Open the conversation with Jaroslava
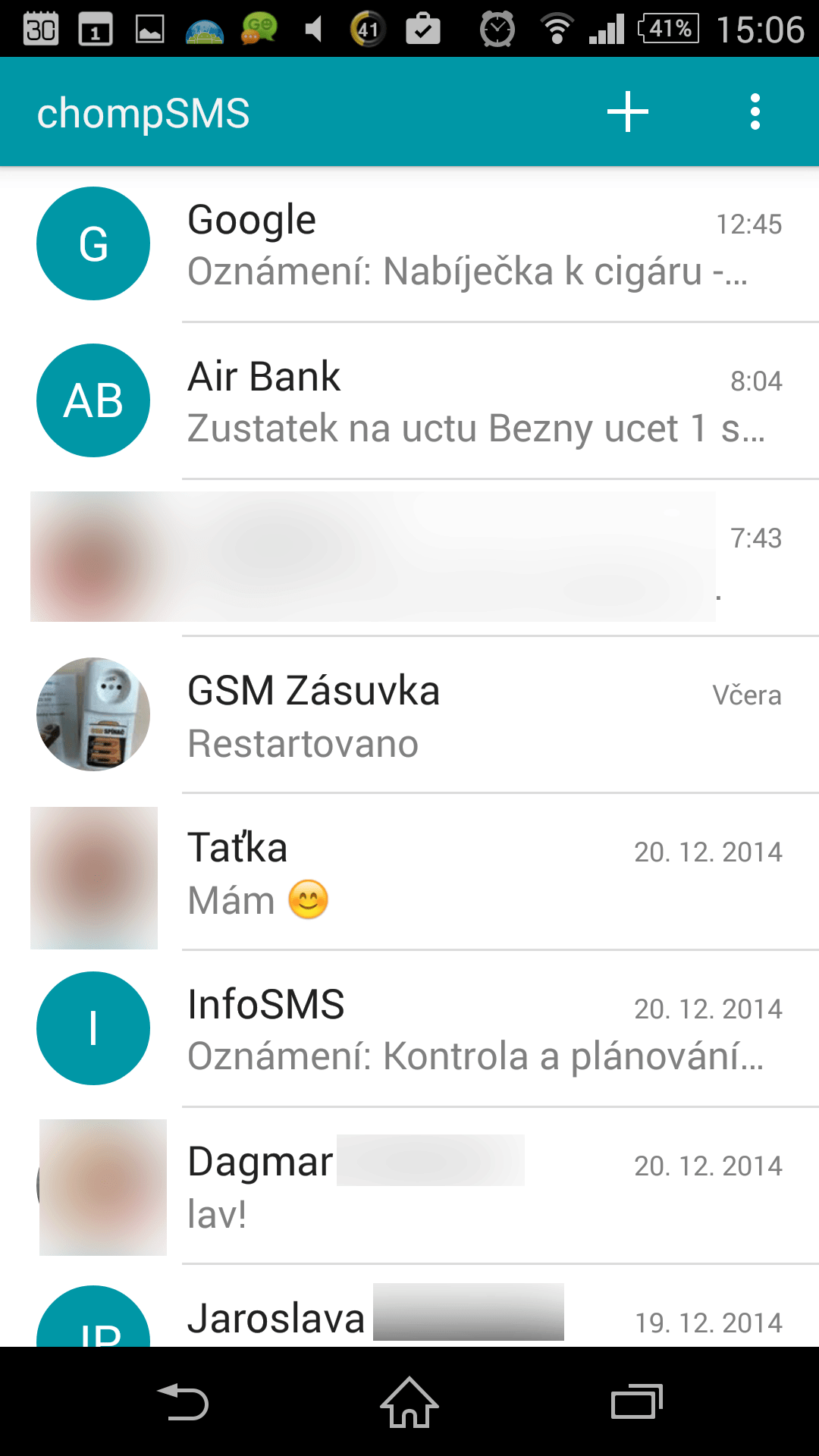Viewport: 819px width, 1456px height. tap(409, 1307)
